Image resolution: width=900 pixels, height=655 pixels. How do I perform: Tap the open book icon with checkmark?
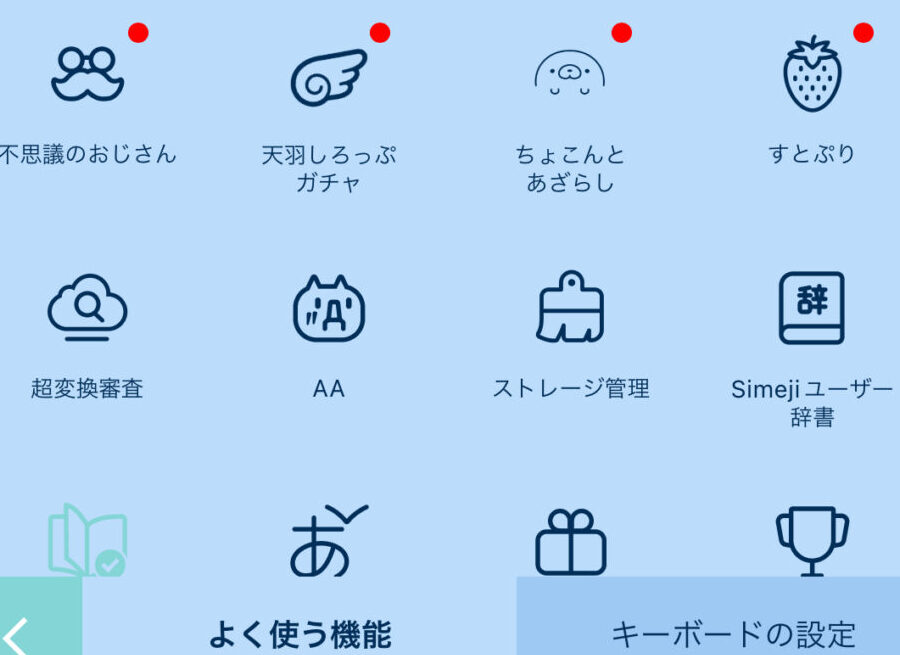click(87, 540)
